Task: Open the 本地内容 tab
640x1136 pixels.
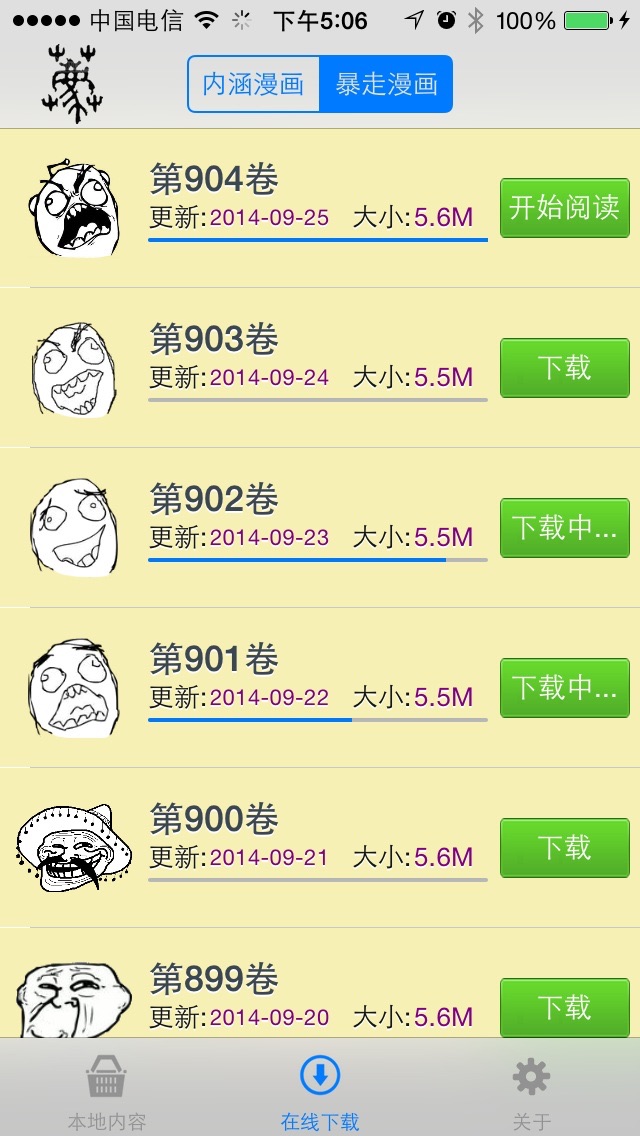Action: tap(107, 1090)
